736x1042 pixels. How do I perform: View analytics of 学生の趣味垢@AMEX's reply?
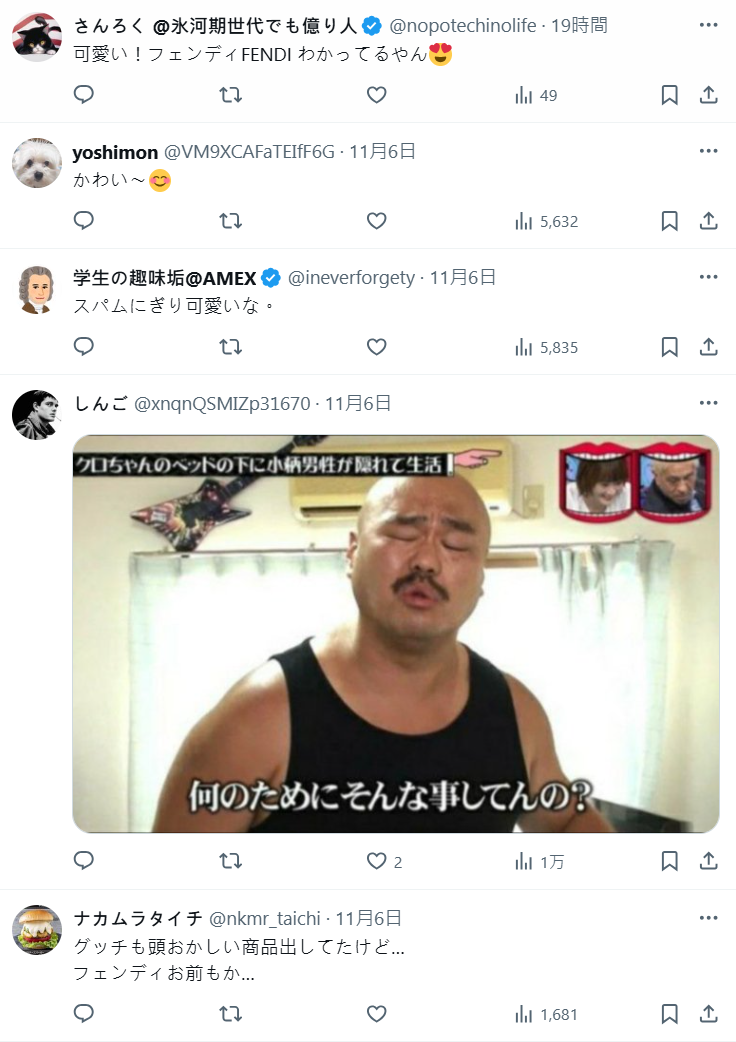545,347
